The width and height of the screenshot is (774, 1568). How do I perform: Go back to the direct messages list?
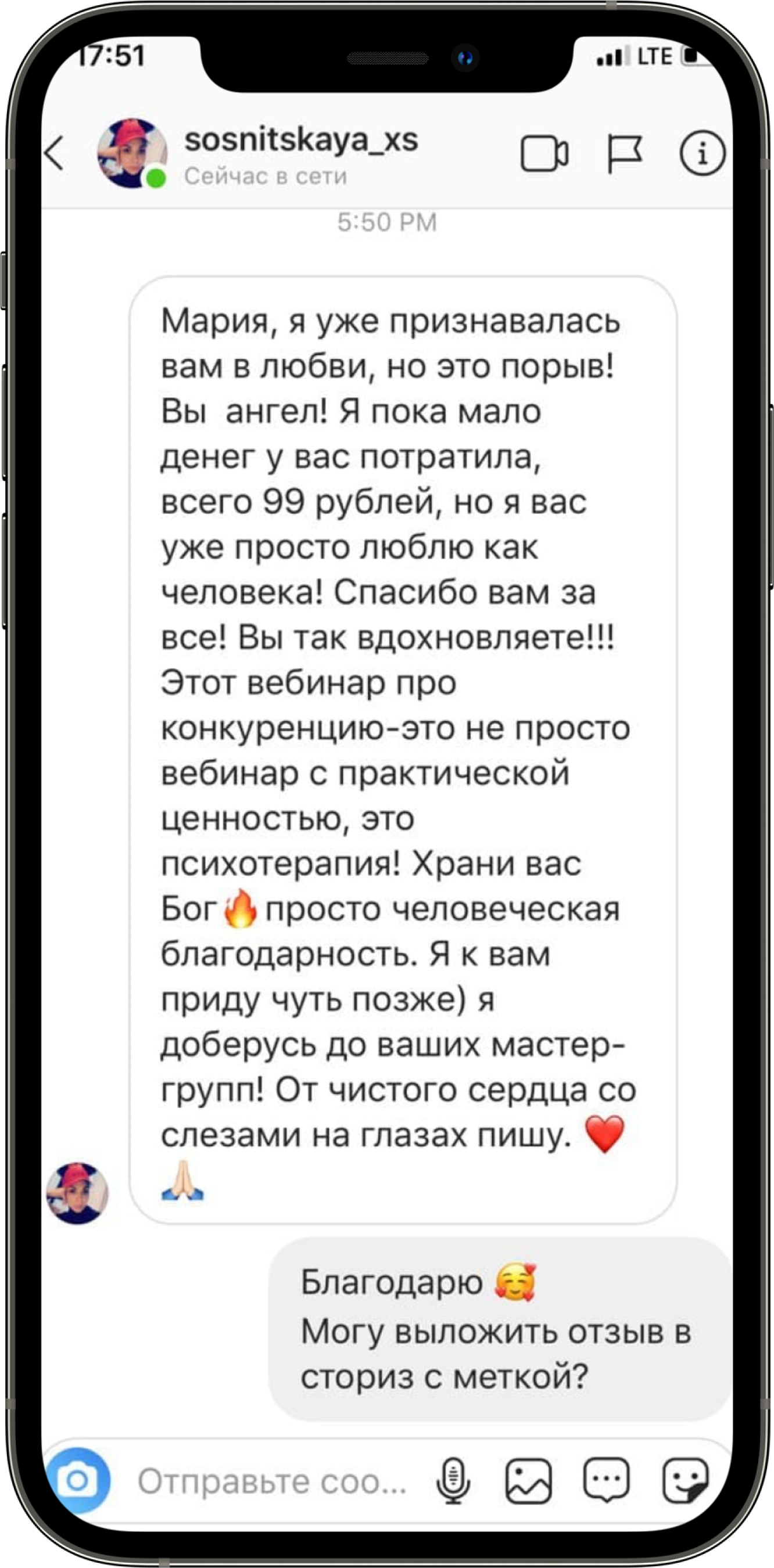55,153
